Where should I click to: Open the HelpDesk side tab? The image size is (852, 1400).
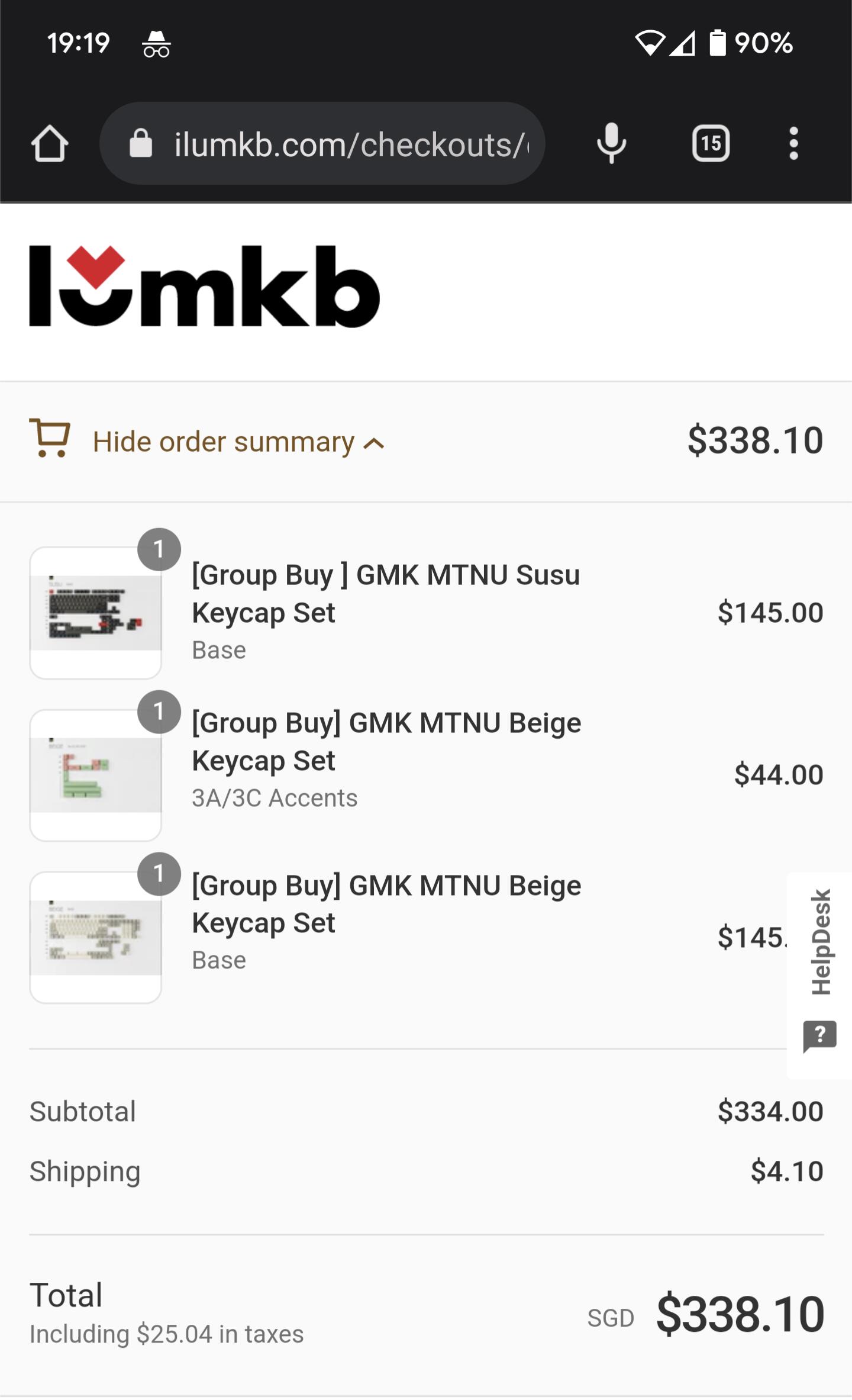point(820,974)
